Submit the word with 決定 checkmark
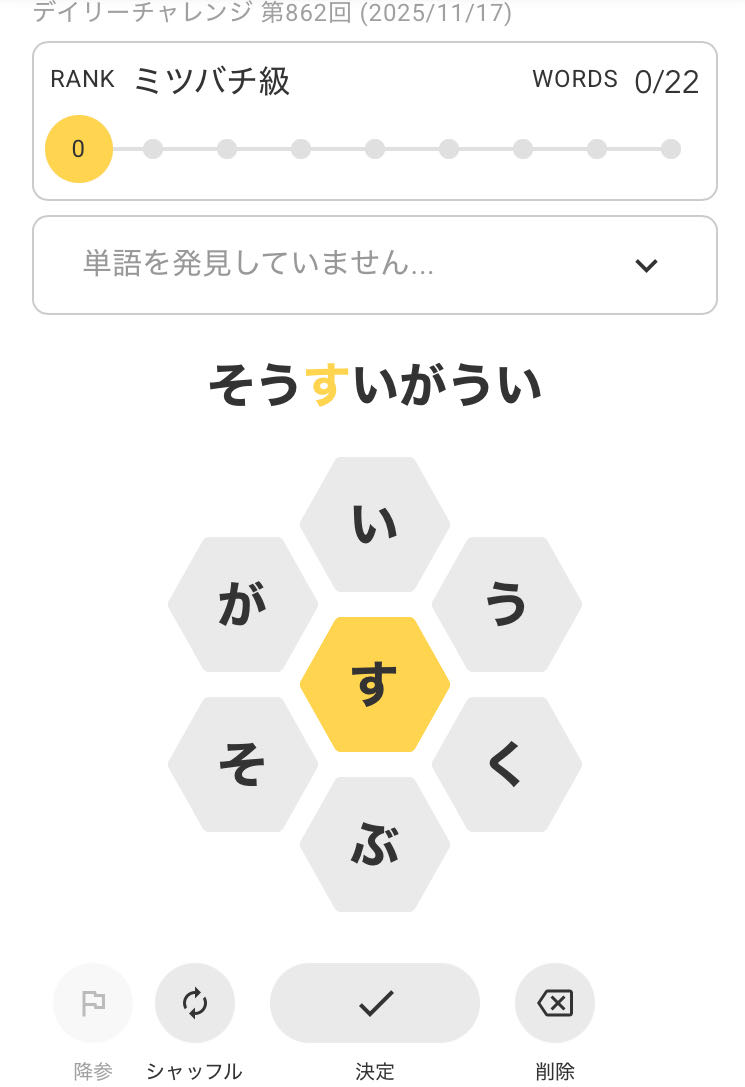The width and height of the screenshot is (745, 1087). pyautogui.click(x=375, y=1003)
